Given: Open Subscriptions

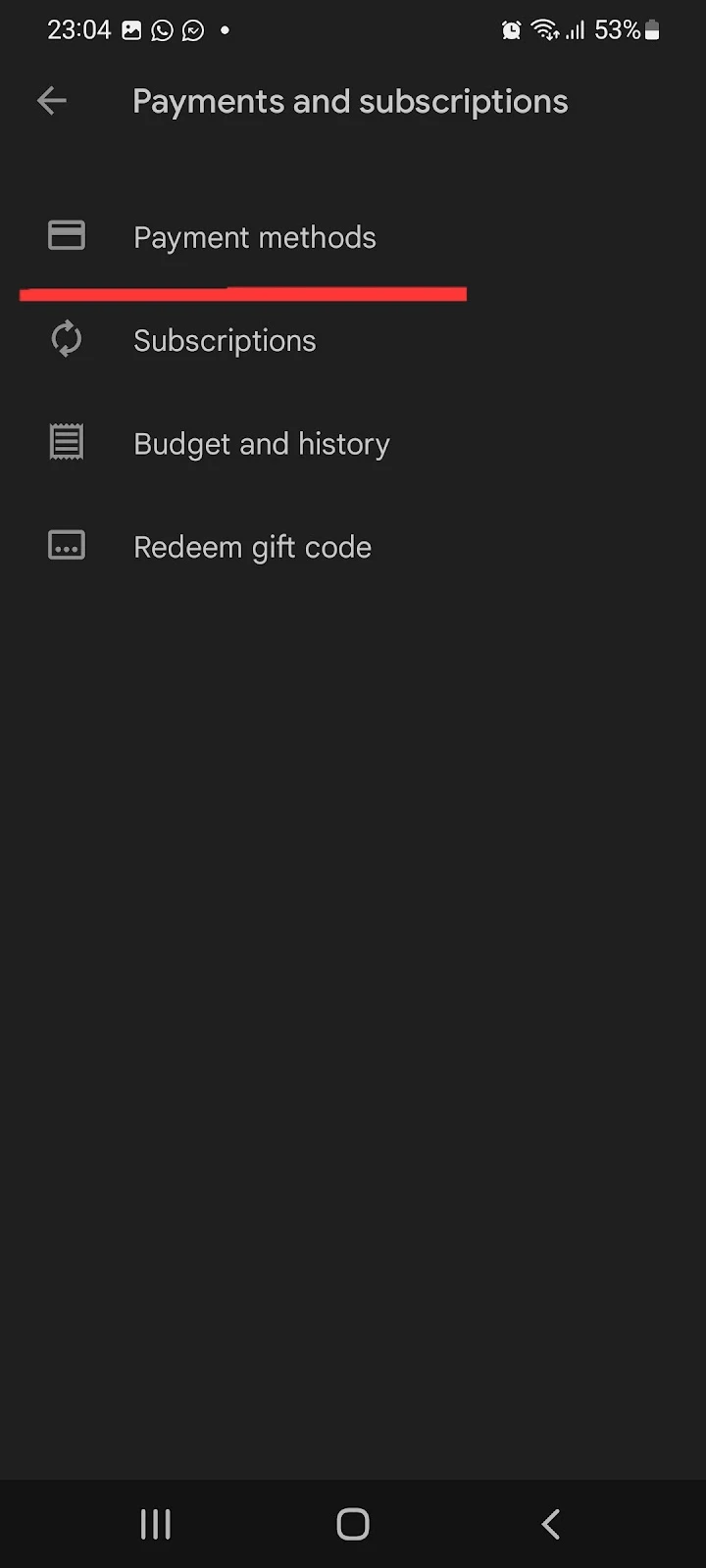Looking at the screenshot, I should click(353, 340).
